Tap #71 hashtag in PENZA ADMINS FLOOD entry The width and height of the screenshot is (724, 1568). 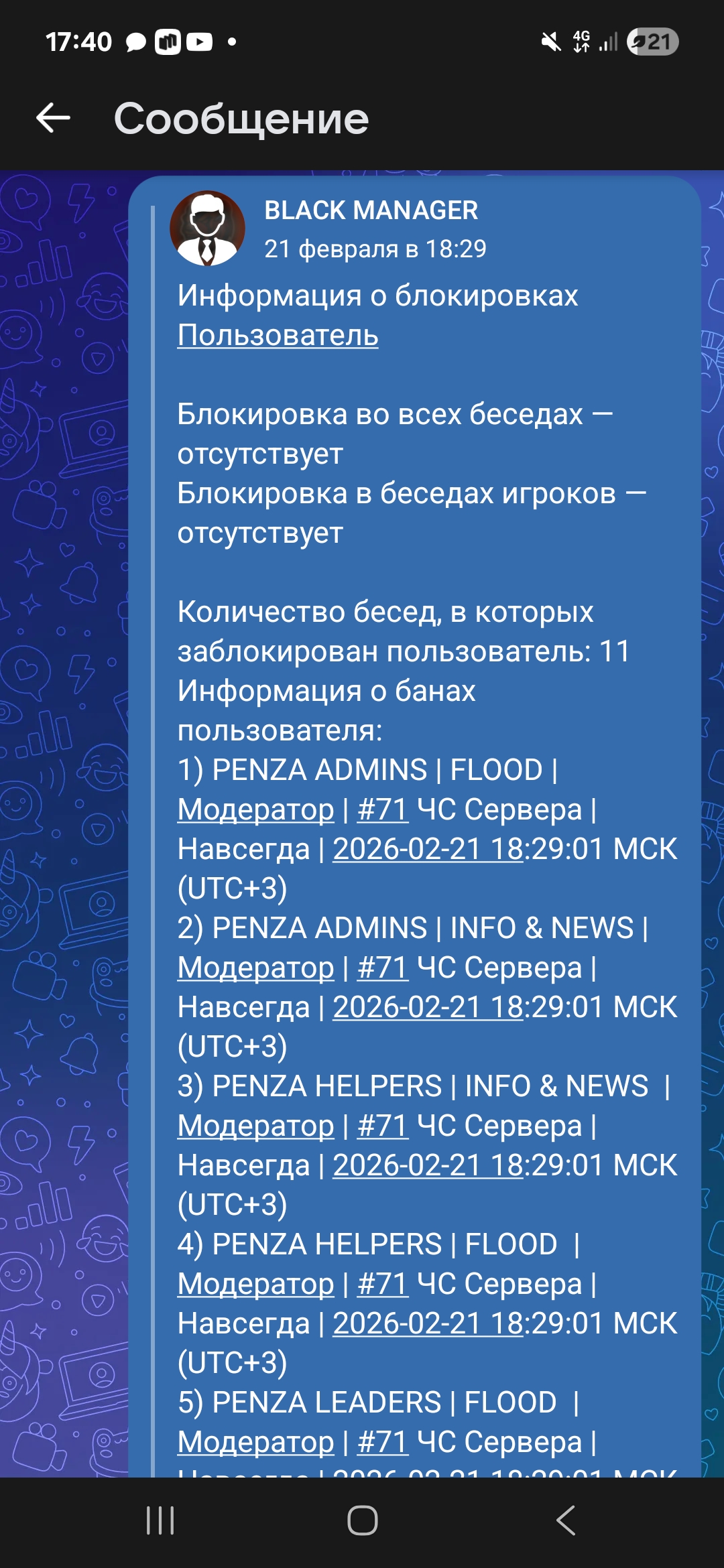[383, 809]
